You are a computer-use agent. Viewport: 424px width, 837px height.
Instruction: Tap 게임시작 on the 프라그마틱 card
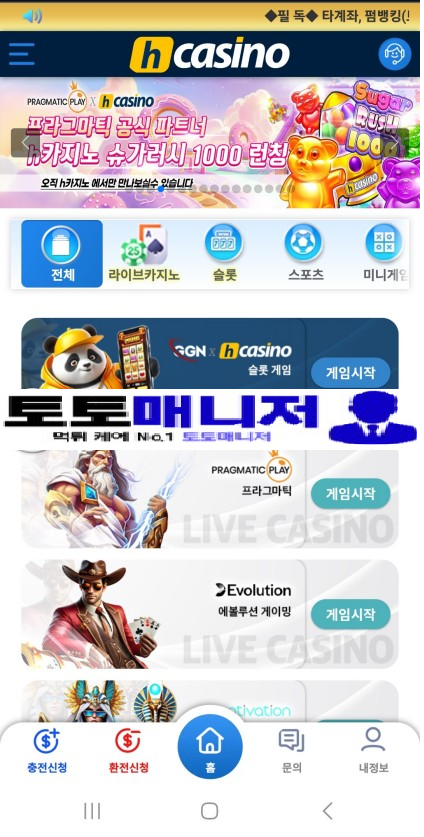tap(350, 493)
